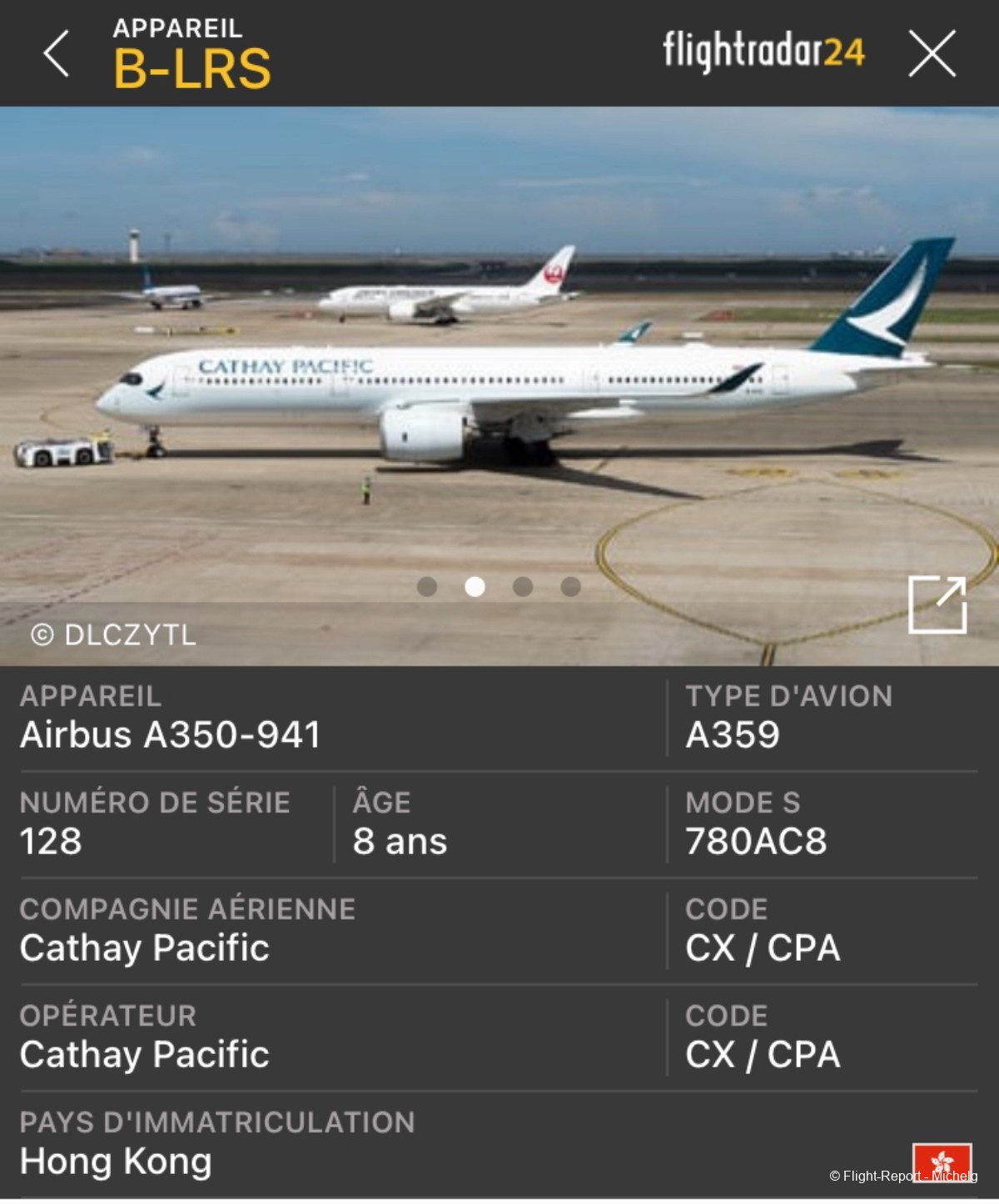Select the fourth photo page dot
This screenshot has width=999, height=1204.
(570, 587)
